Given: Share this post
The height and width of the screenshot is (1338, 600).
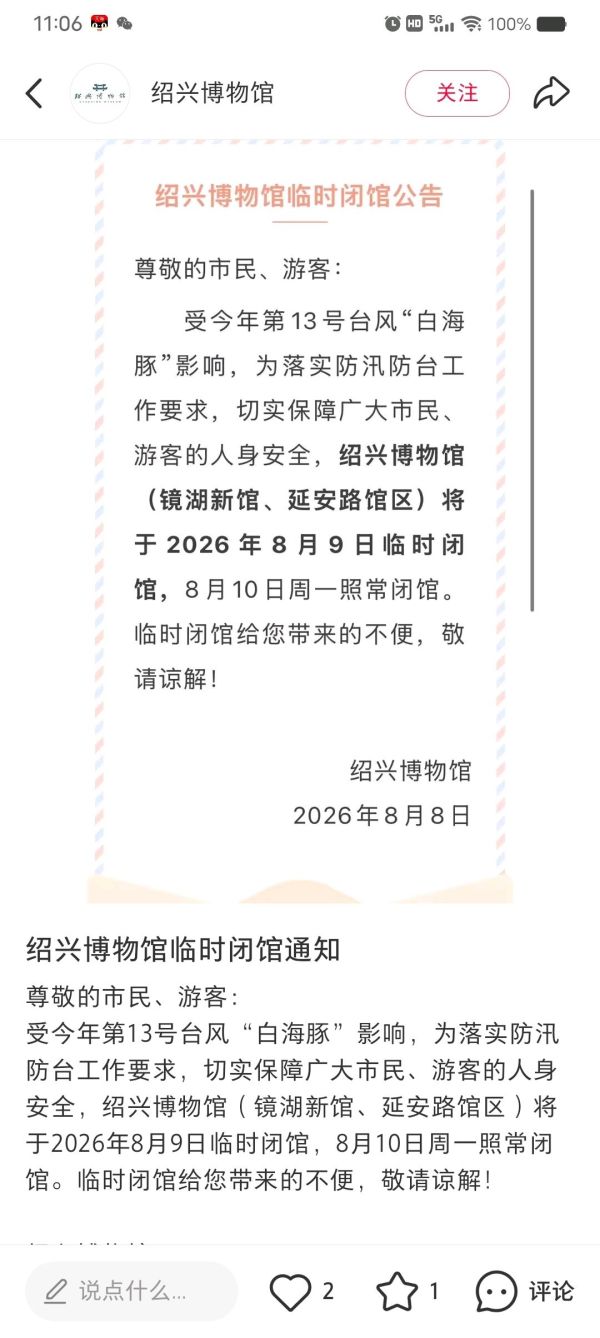Looking at the screenshot, I should click(x=551, y=94).
